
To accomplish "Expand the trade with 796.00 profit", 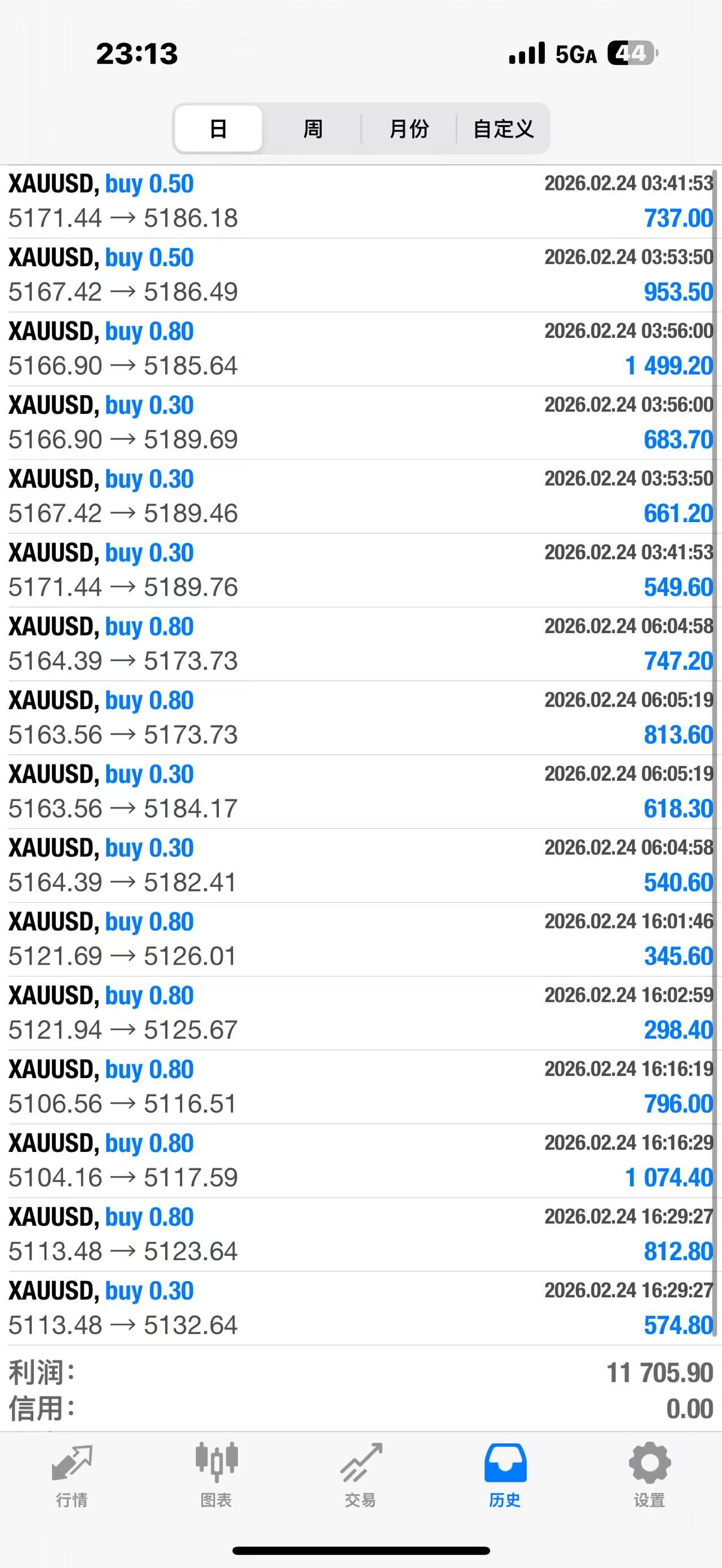I will click(x=360, y=1086).
